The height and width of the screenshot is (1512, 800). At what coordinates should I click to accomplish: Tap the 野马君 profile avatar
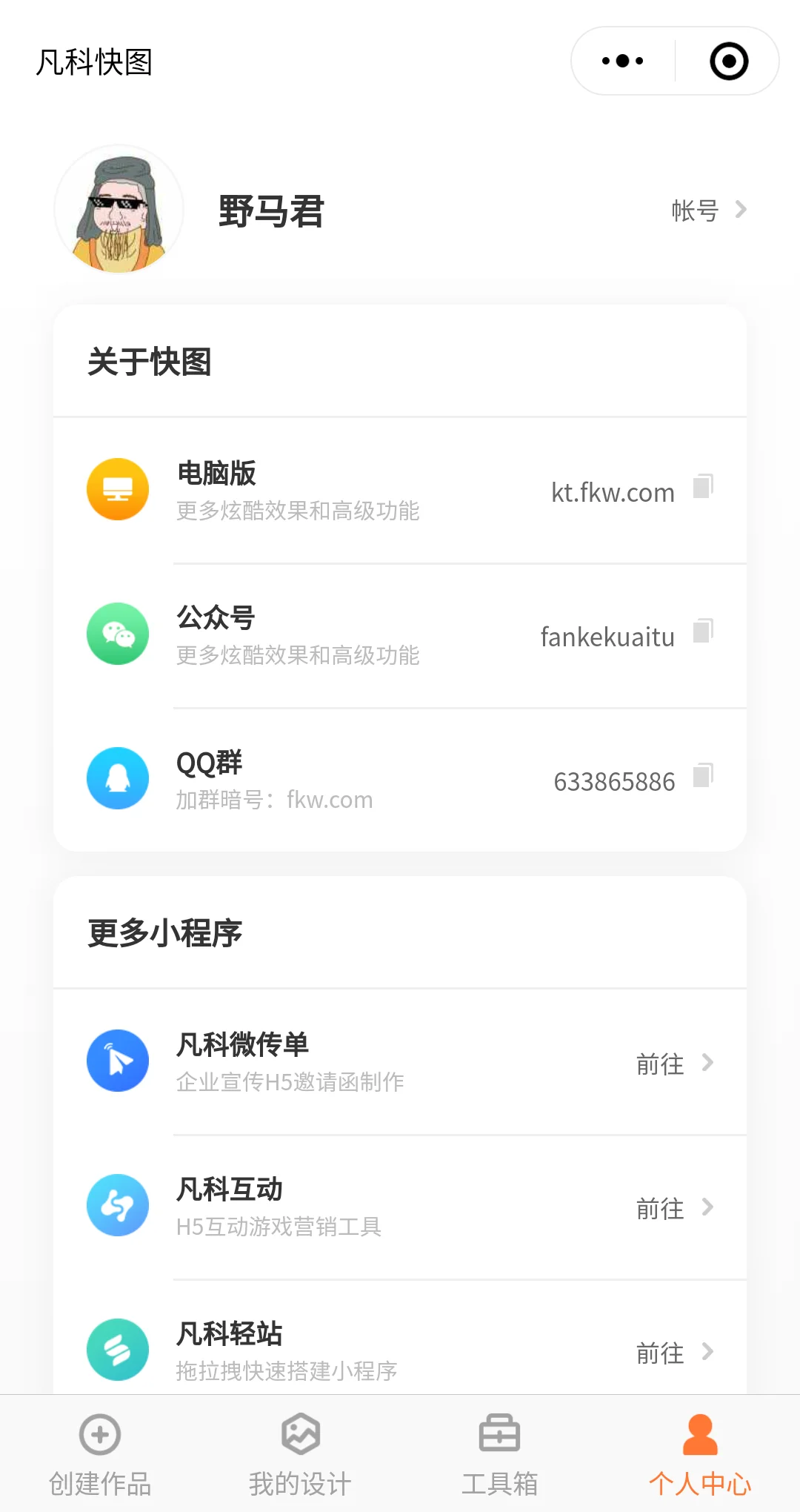119,210
